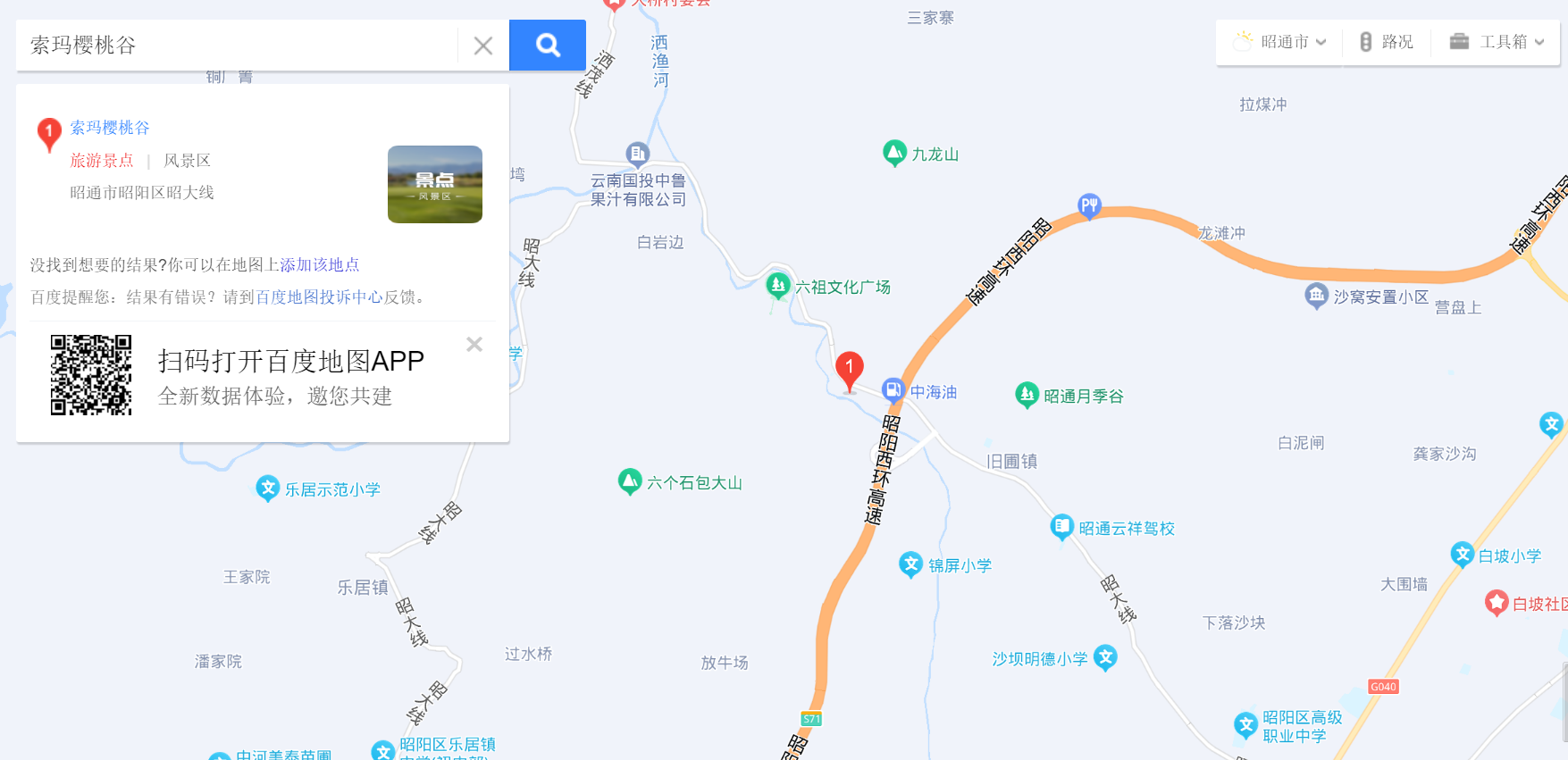Select the 昭通月季谷 map point

point(1027,394)
